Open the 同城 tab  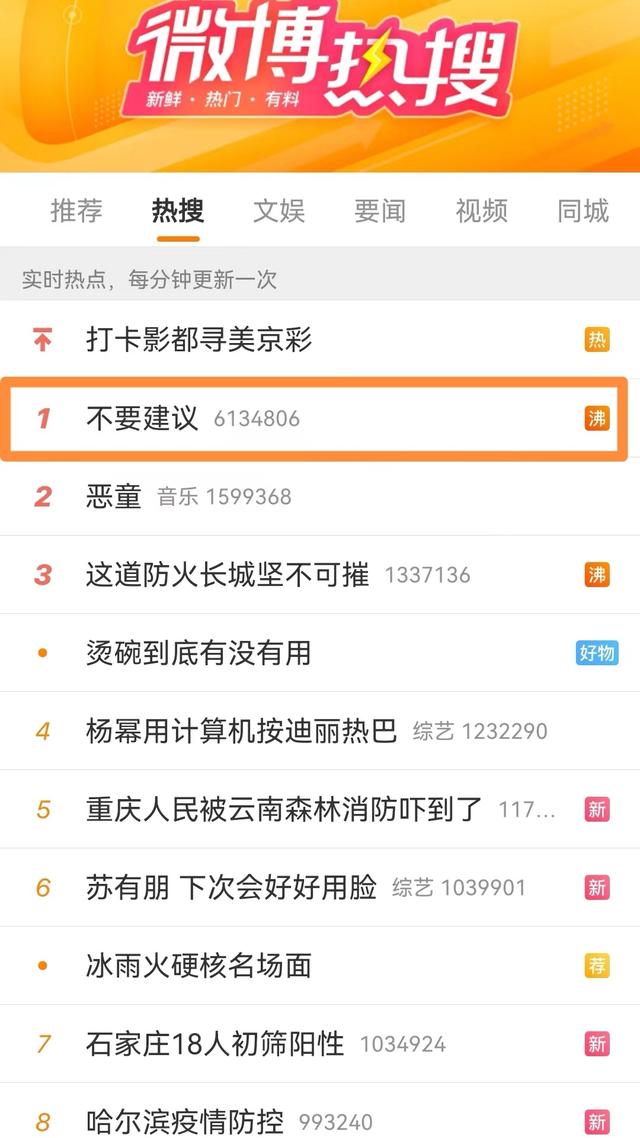pyautogui.click(x=583, y=211)
